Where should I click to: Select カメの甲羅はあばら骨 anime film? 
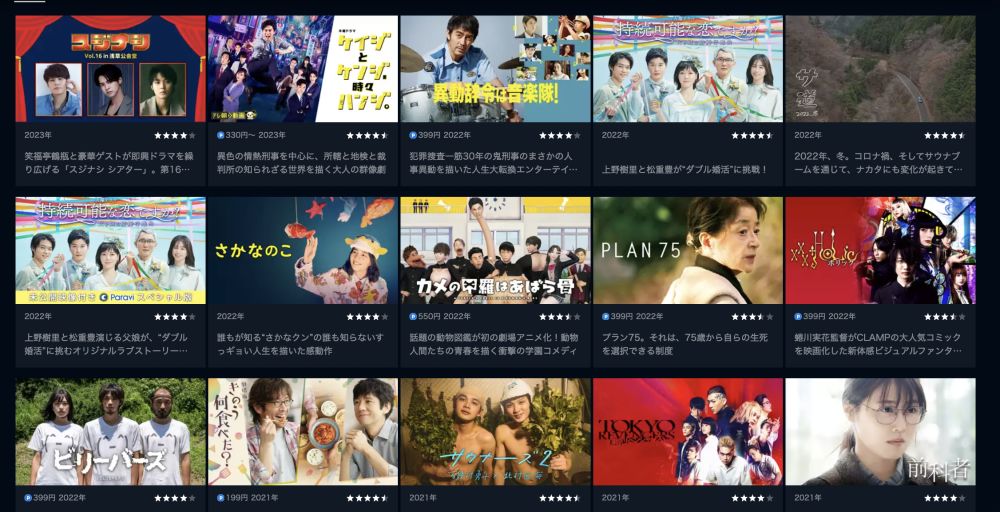pos(495,250)
